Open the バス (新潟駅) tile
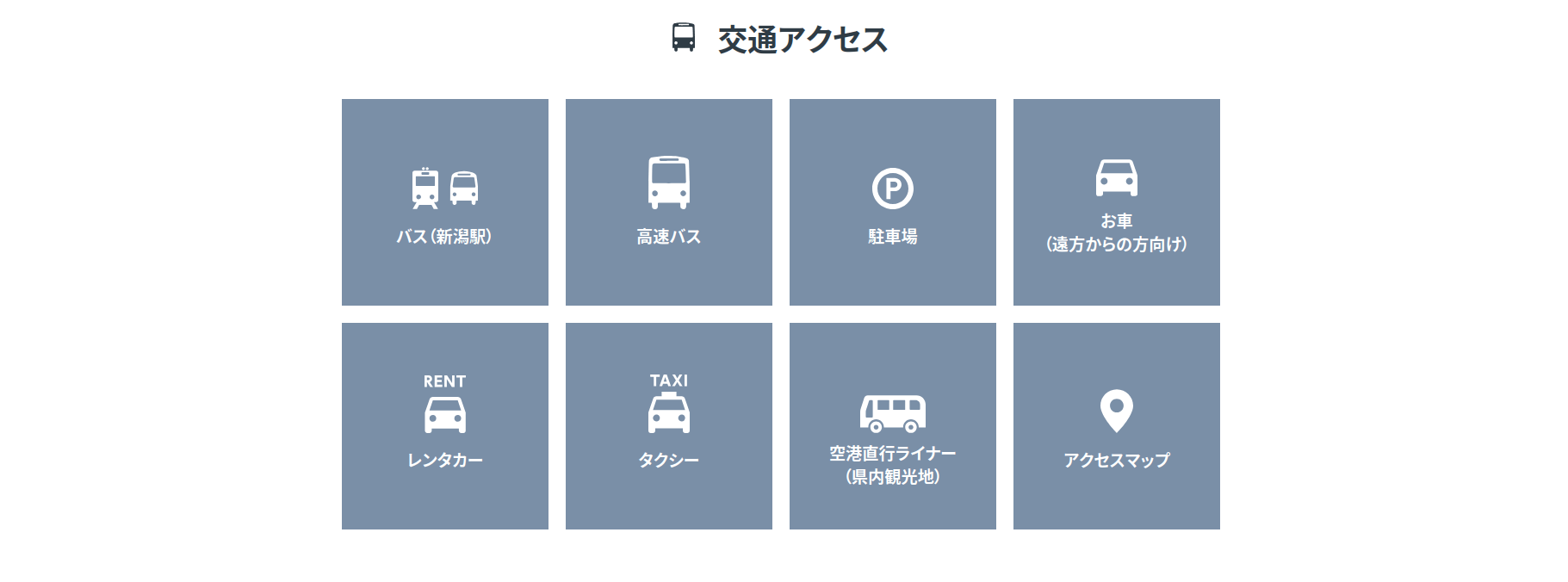This screenshot has height=582, width=1568. (444, 202)
